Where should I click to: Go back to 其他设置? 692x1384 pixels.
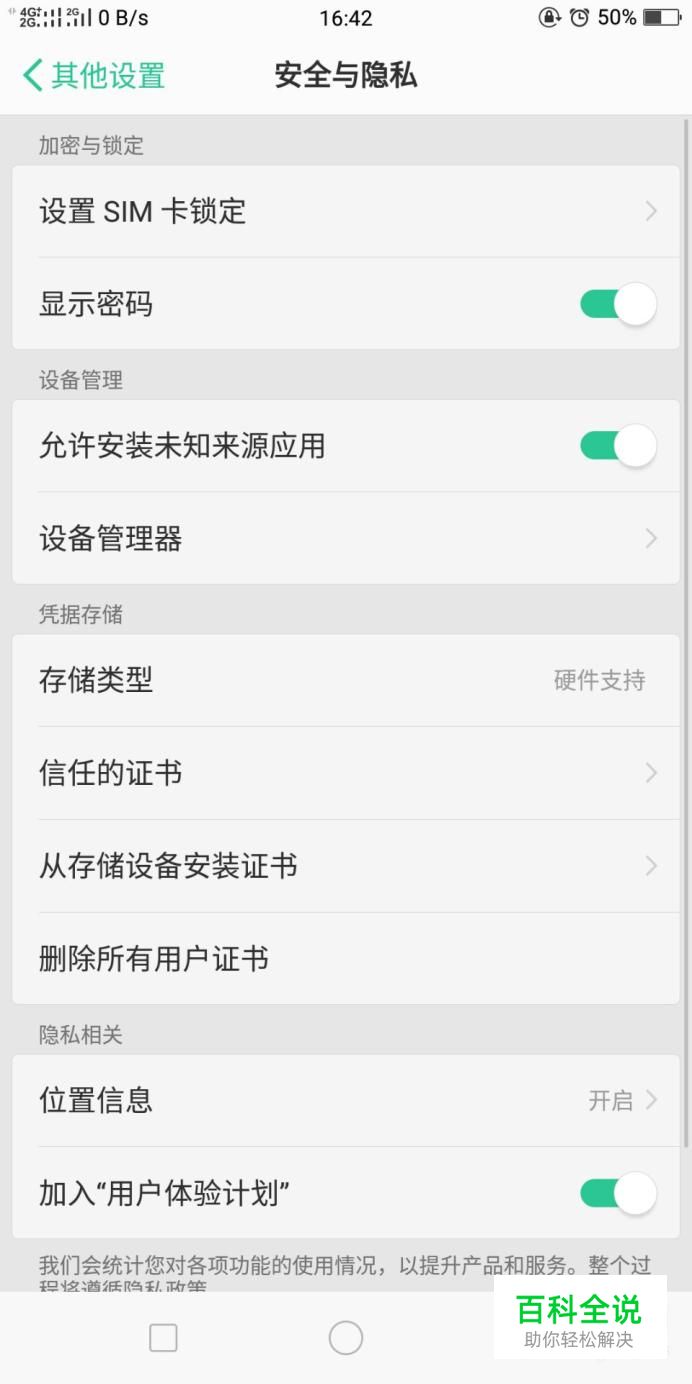(94, 76)
